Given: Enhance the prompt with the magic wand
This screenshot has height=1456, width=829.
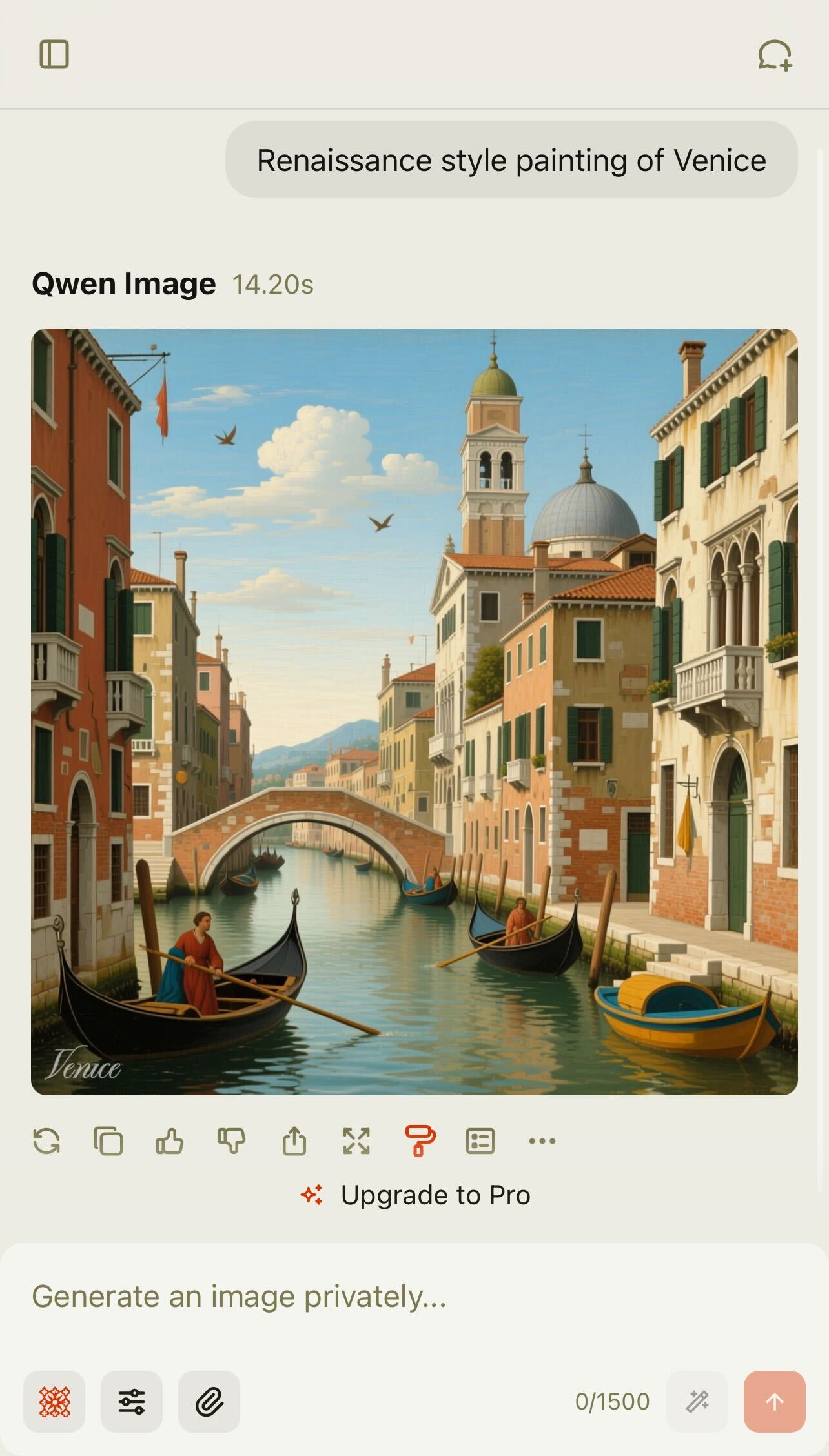Looking at the screenshot, I should pos(697,1402).
